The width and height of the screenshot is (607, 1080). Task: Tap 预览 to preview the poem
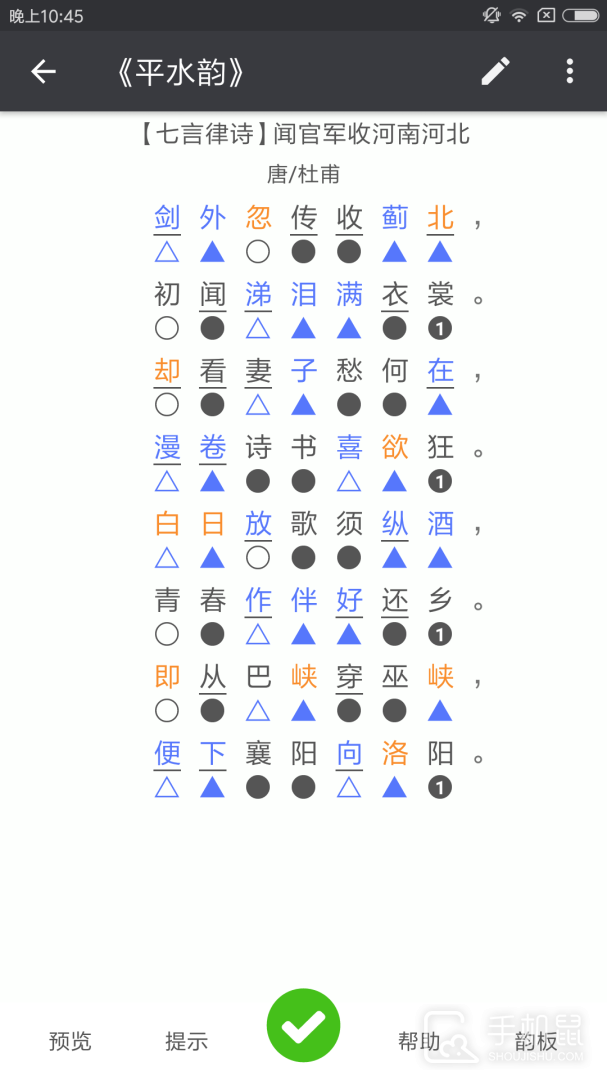pos(70,1041)
